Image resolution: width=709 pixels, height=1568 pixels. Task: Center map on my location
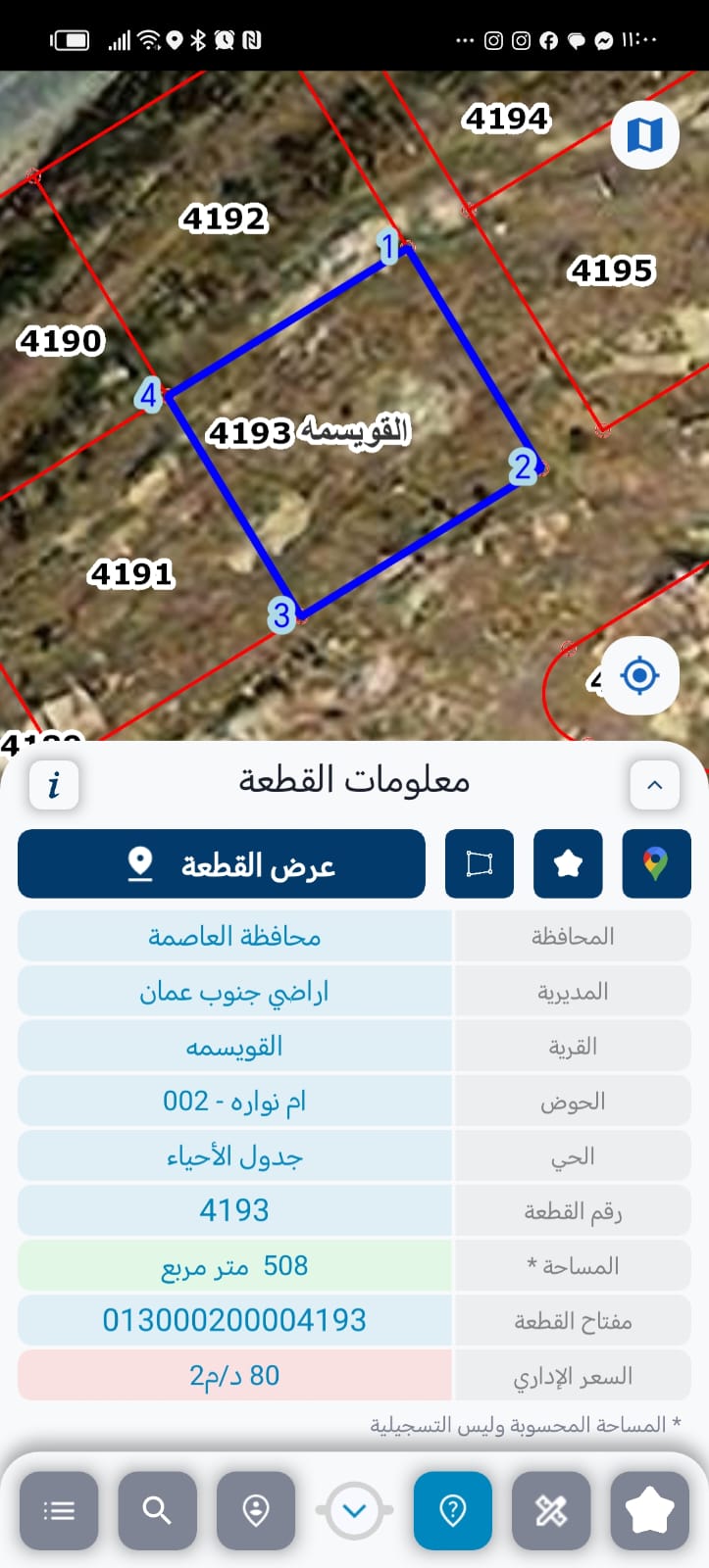(639, 675)
